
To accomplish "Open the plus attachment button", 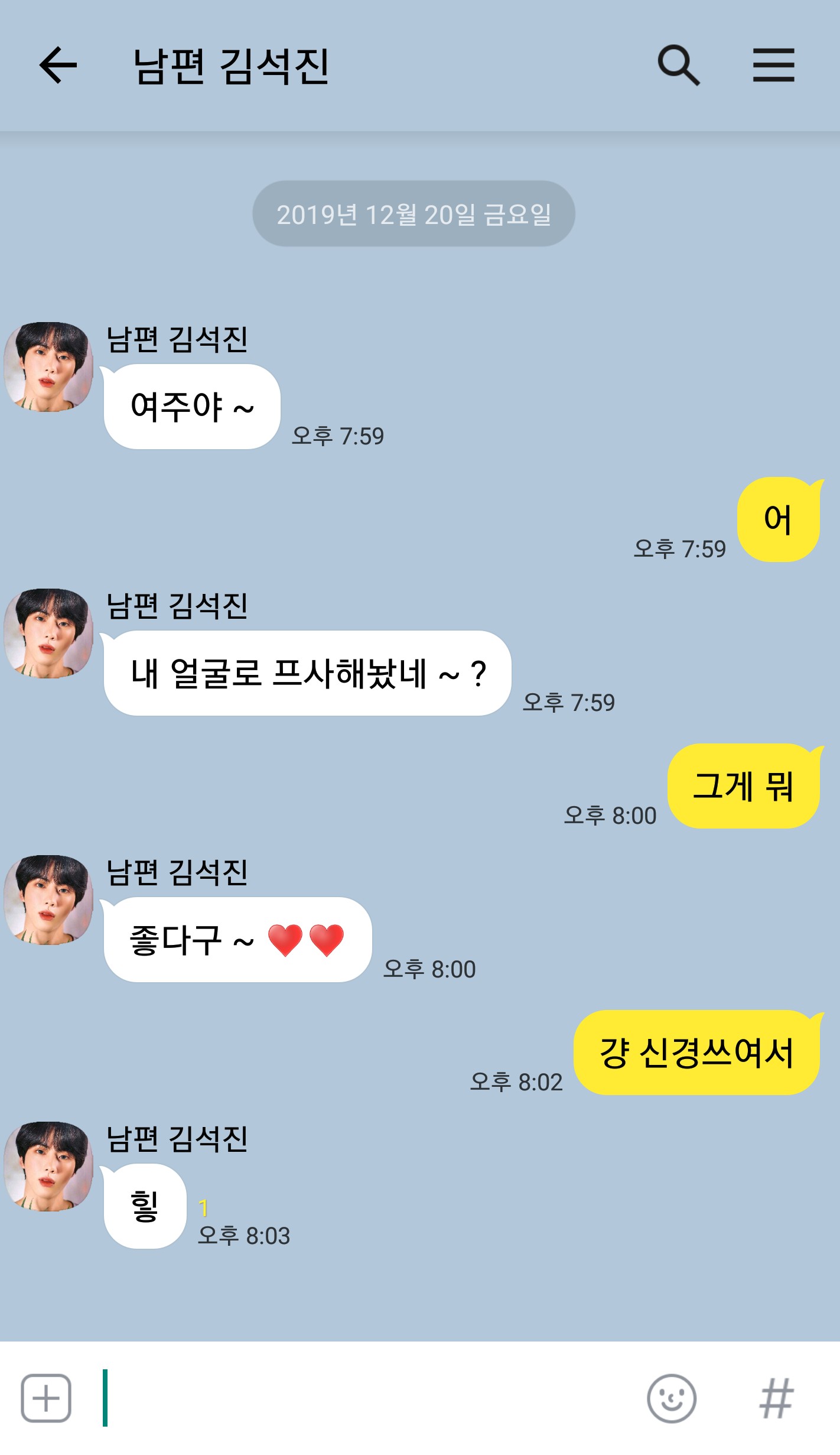I will (46, 1398).
